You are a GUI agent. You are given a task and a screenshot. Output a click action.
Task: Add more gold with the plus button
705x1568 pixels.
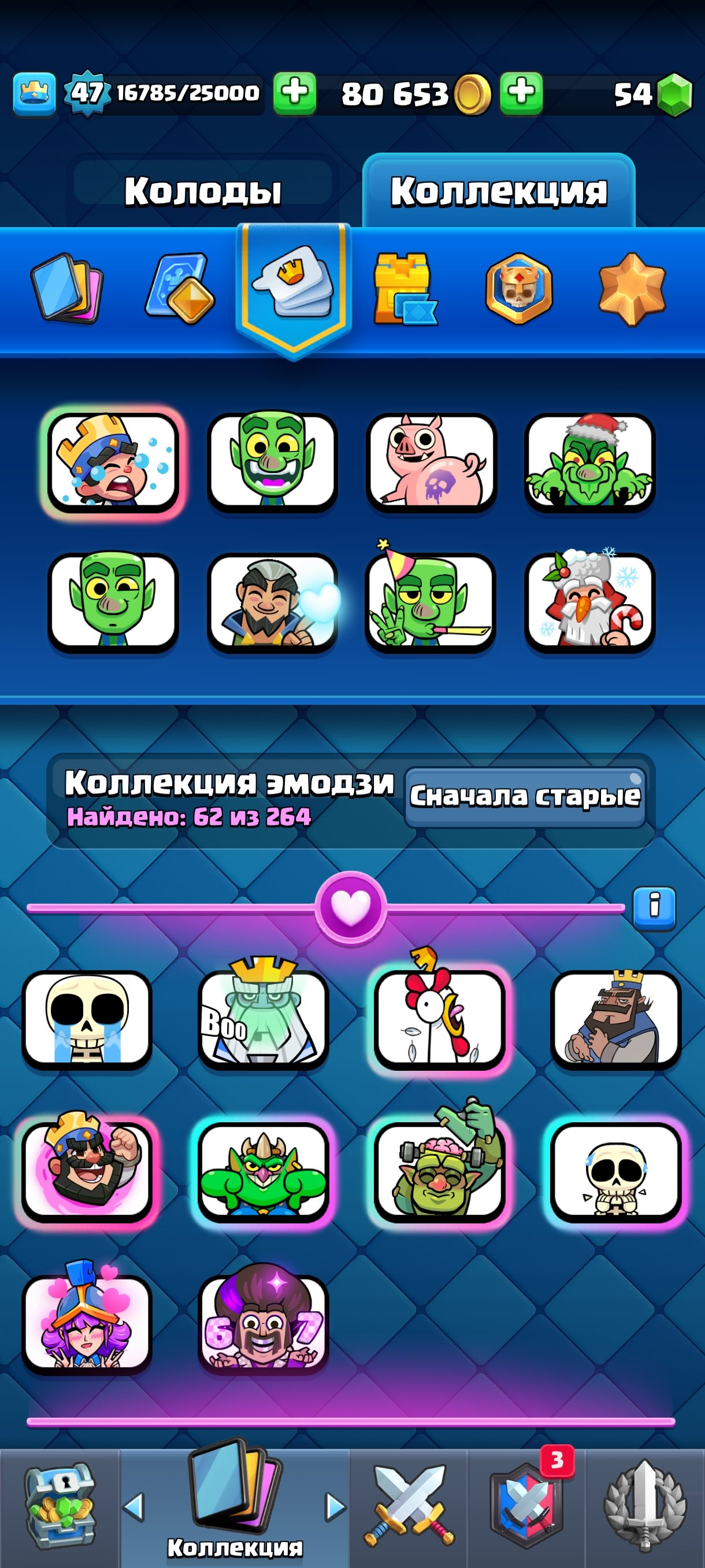[x=521, y=93]
